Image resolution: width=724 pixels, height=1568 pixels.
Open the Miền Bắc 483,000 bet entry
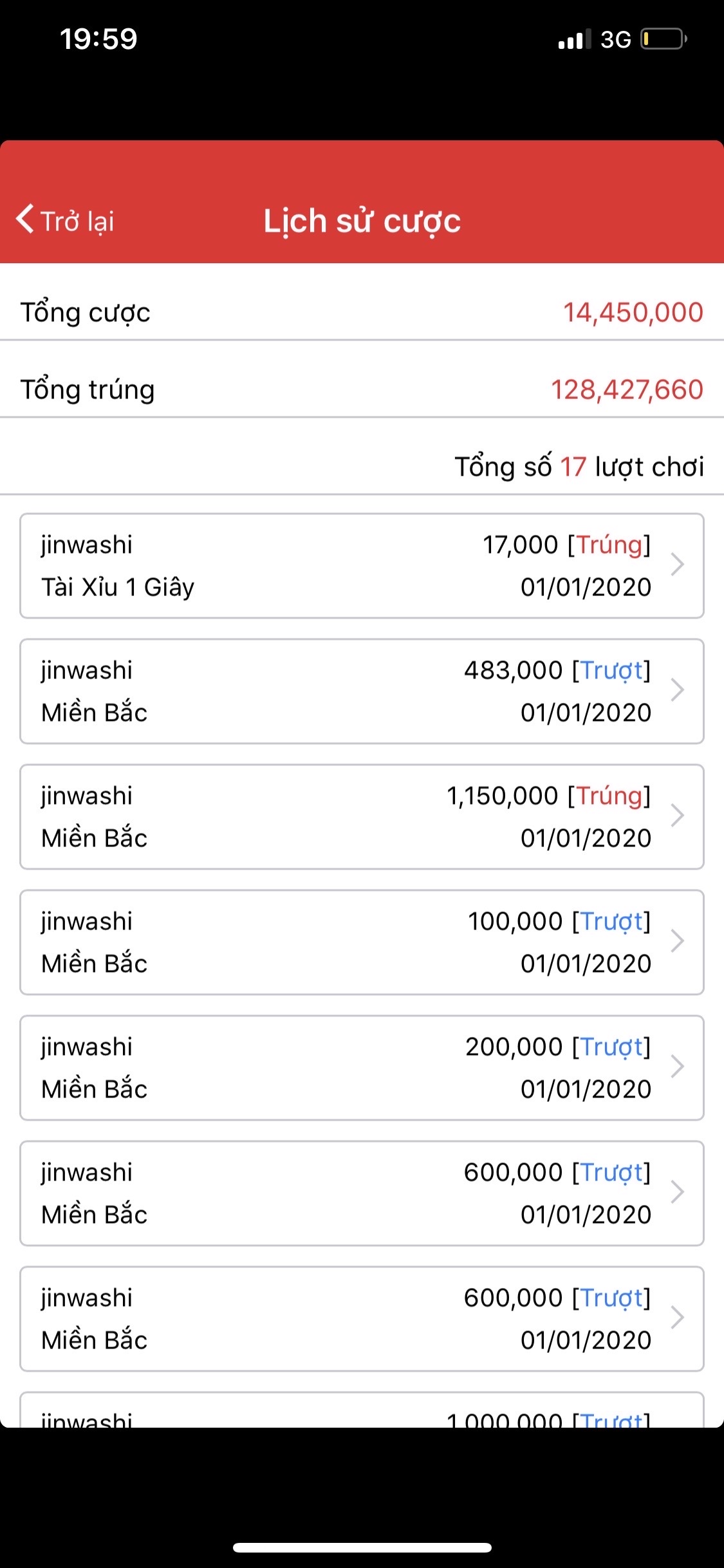(362, 691)
